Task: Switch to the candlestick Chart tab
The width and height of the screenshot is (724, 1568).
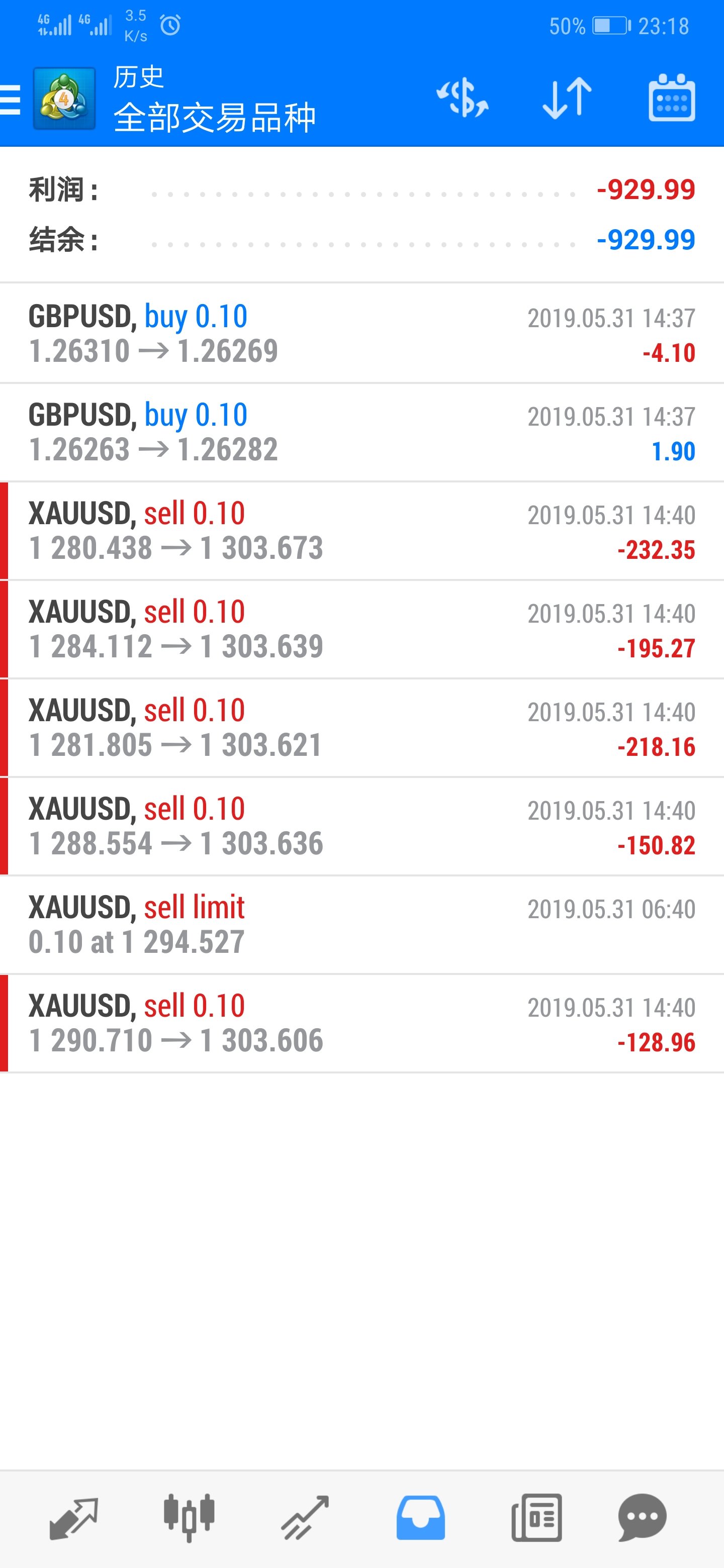Action: coord(189,1519)
